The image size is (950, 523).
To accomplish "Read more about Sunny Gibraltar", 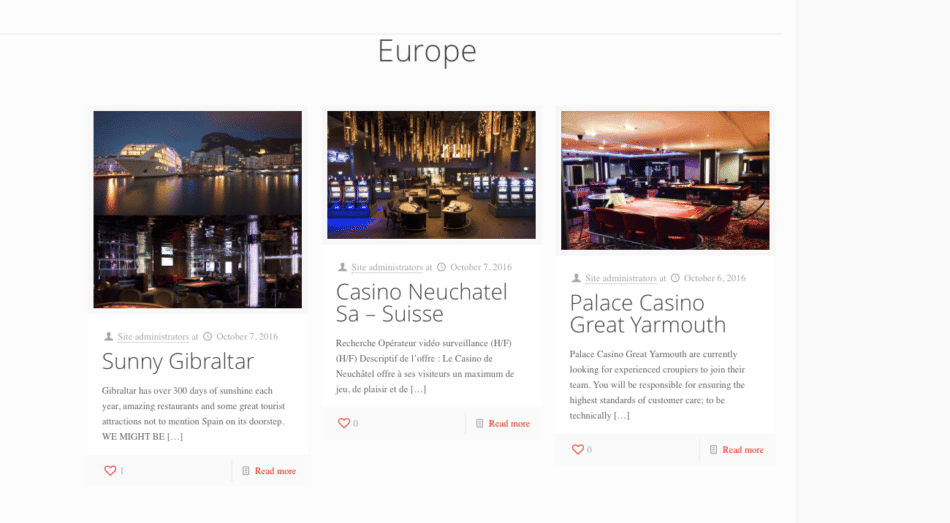I will point(275,471).
